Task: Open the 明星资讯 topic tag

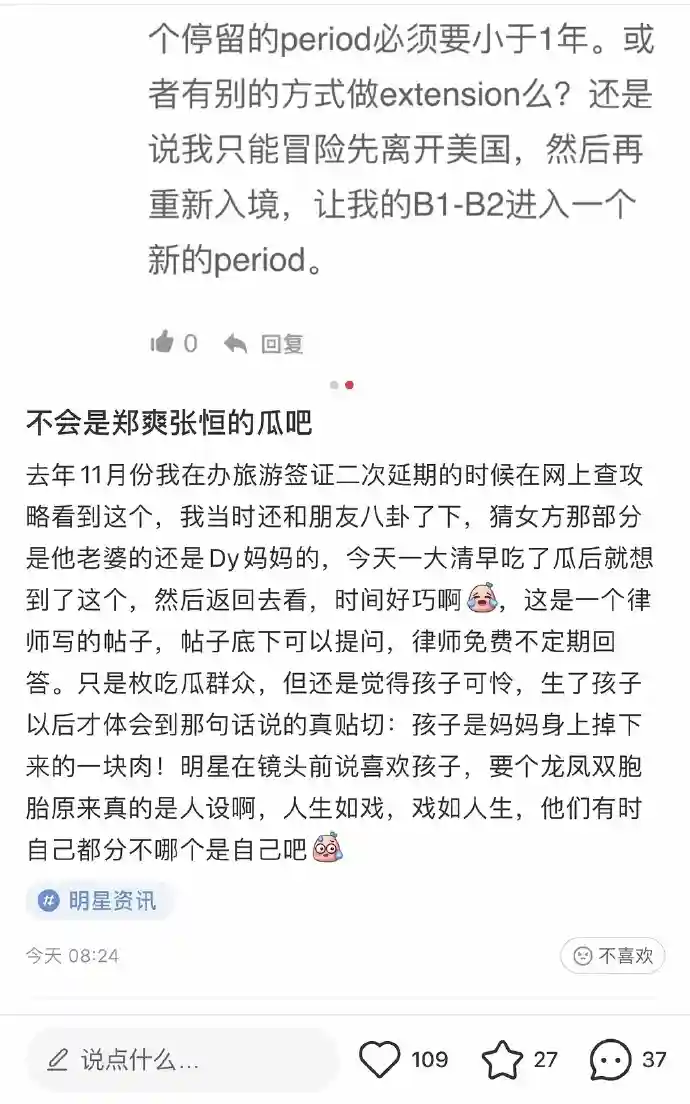Action: pyautogui.click(x=99, y=901)
